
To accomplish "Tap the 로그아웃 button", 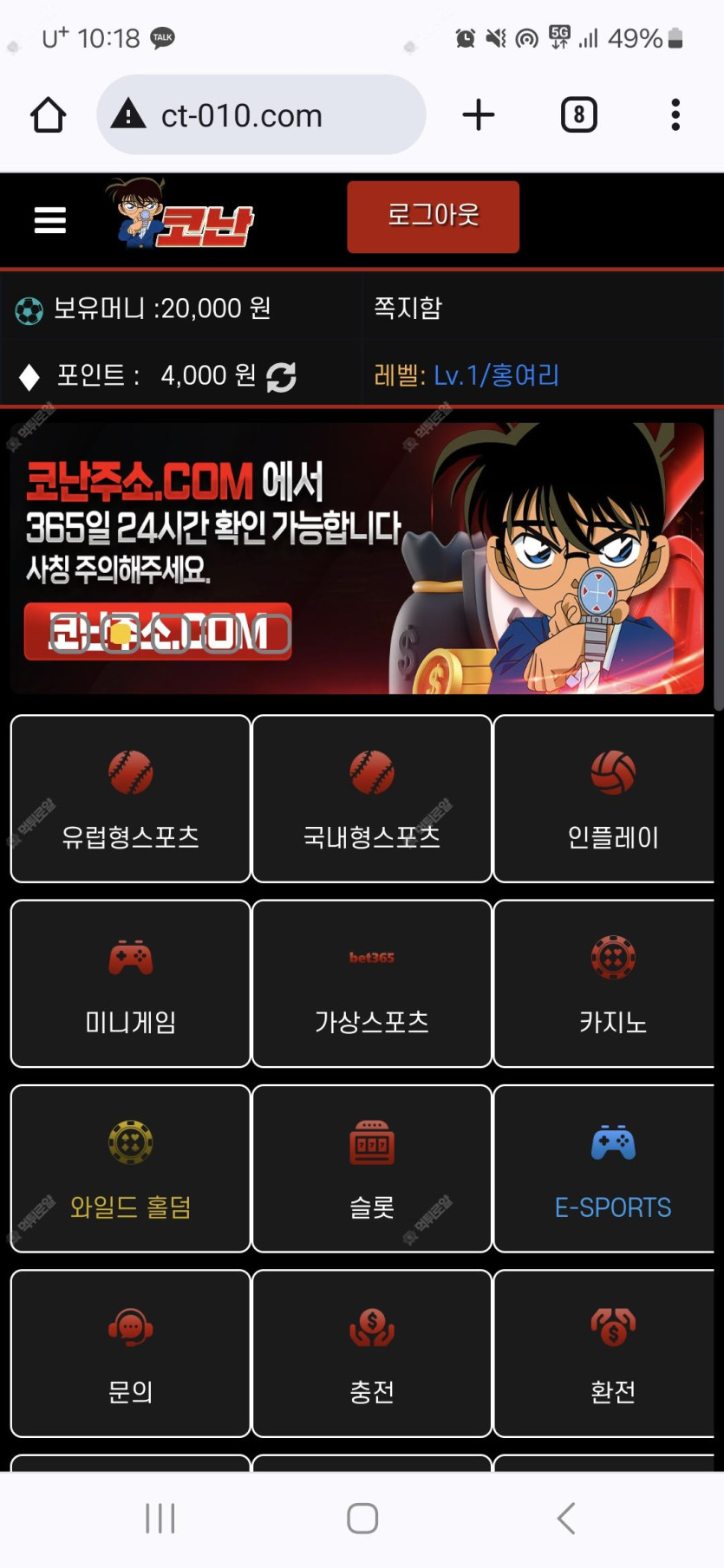I will (x=433, y=217).
